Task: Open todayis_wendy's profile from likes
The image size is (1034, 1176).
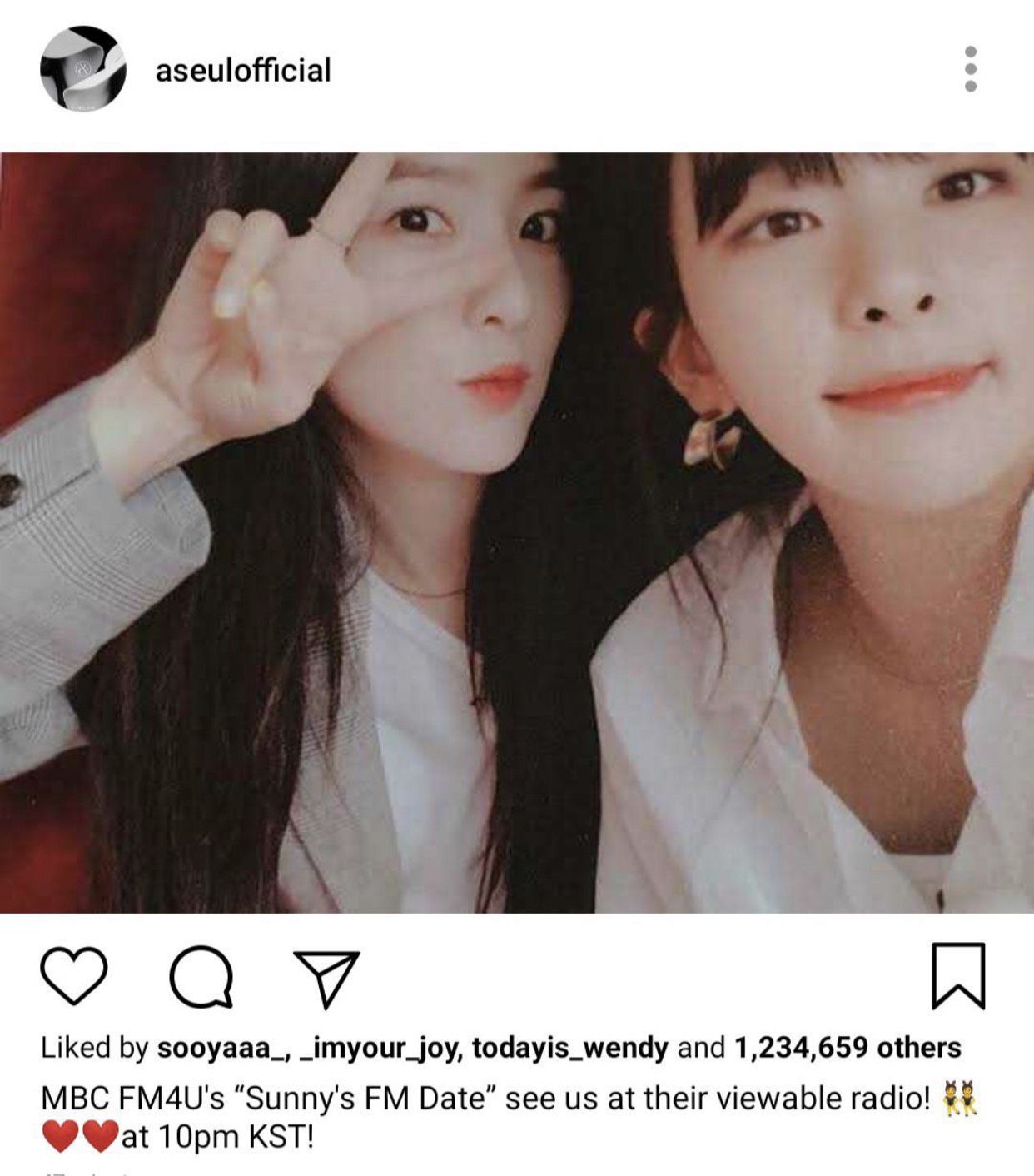Action: pyautogui.click(x=569, y=1048)
